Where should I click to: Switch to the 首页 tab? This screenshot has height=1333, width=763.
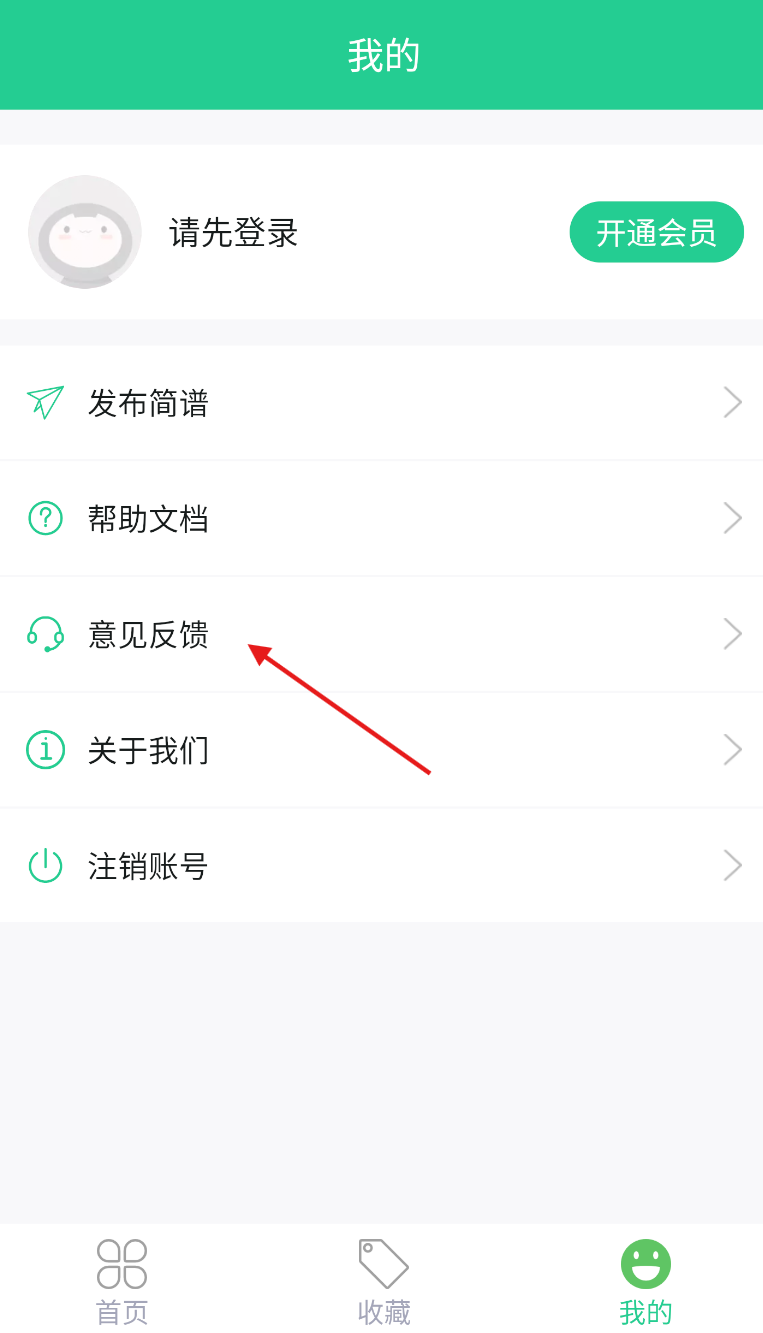click(122, 1282)
